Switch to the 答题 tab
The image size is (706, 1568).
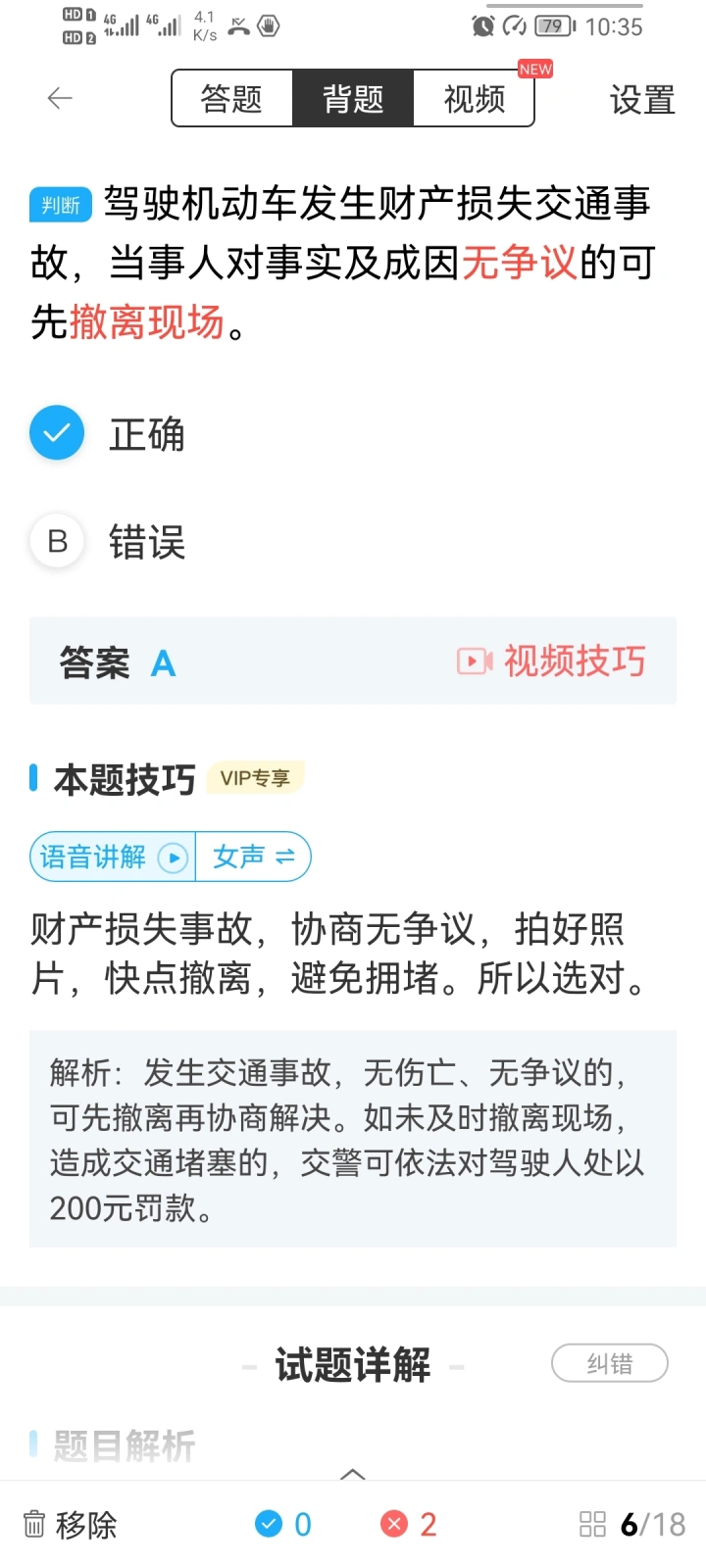click(232, 98)
